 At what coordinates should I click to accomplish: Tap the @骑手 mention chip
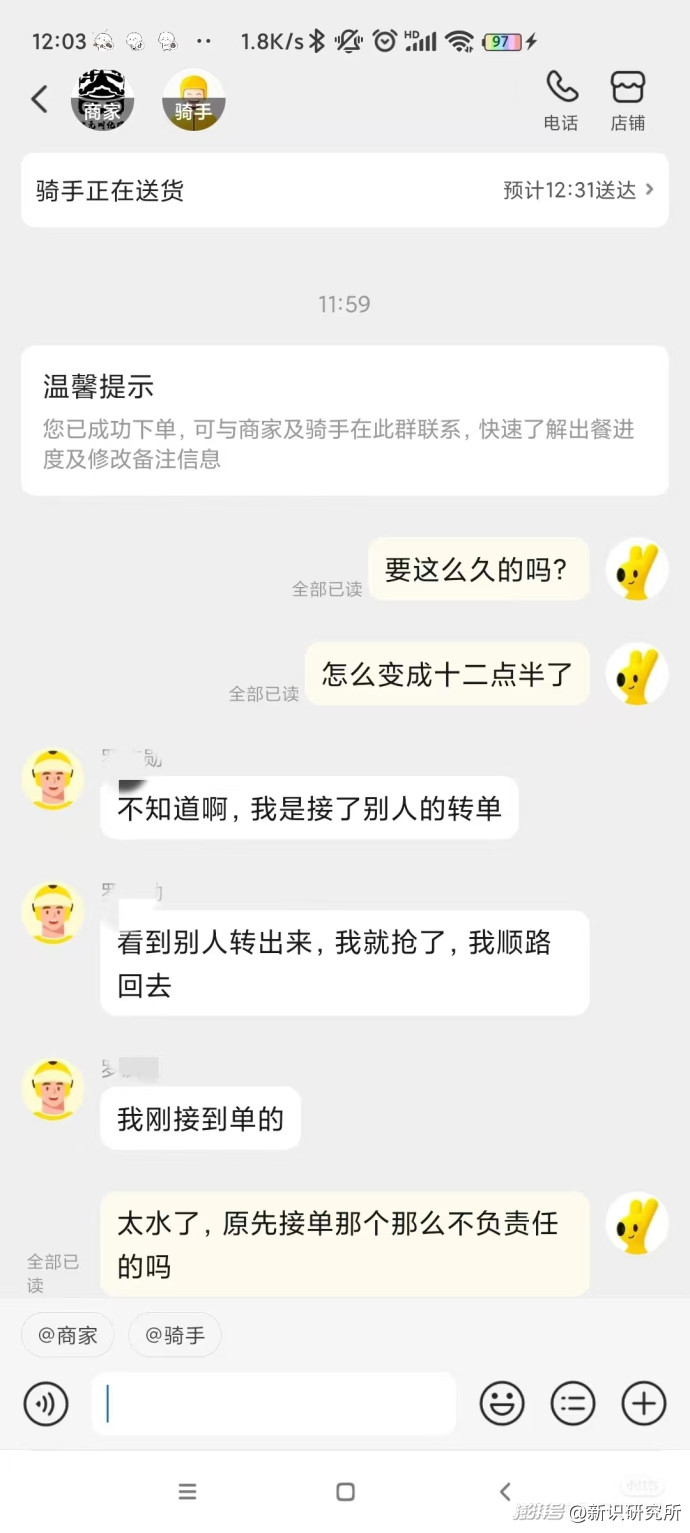[x=175, y=1335]
